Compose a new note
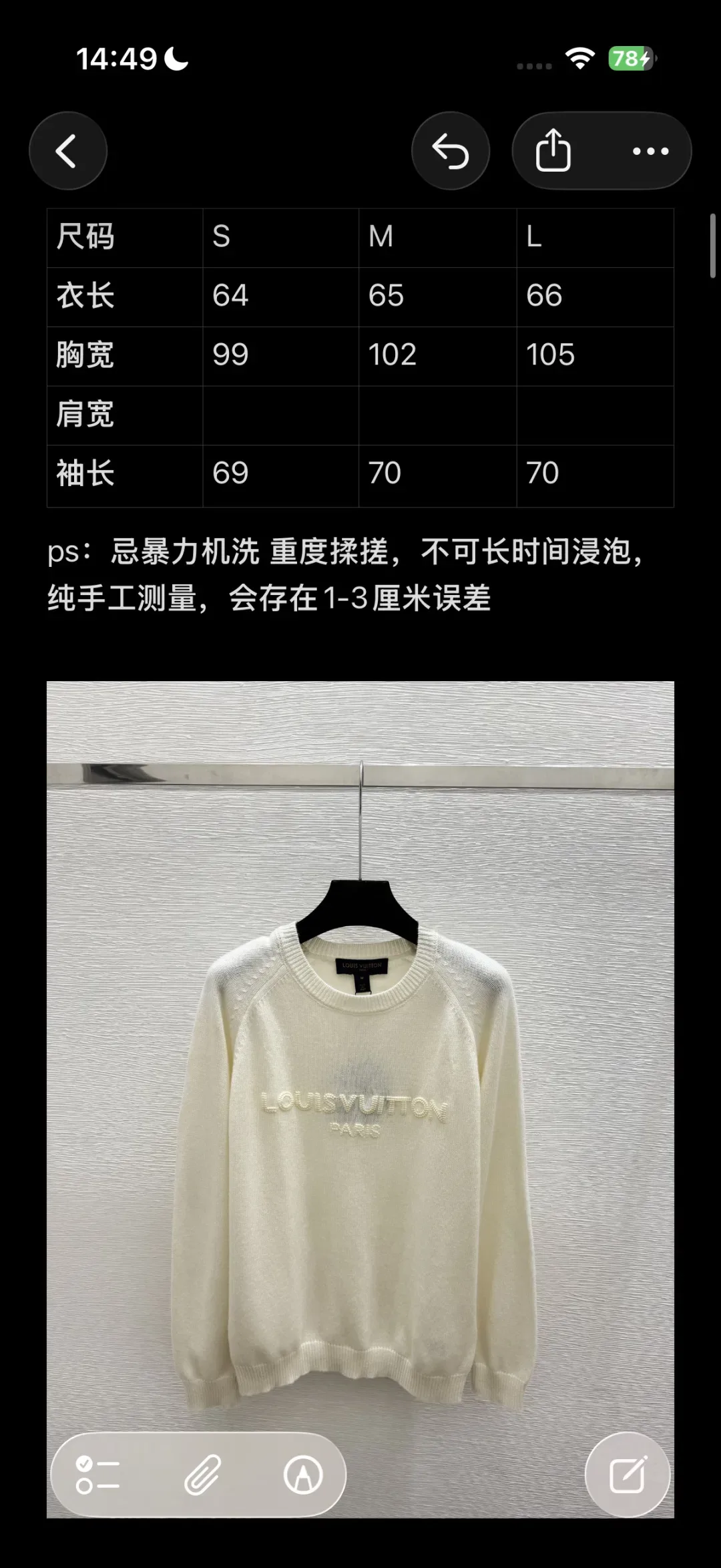The image size is (721, 1568). pyautogui.click(x=628, y=1475)
